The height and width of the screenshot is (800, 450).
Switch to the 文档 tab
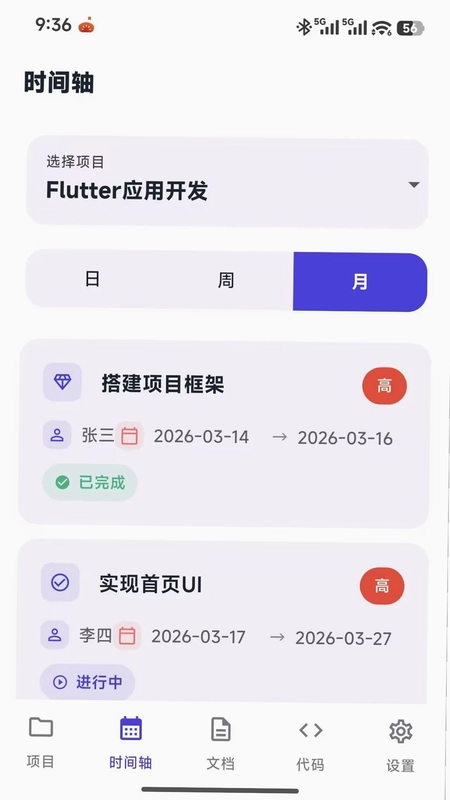(220, 744)
